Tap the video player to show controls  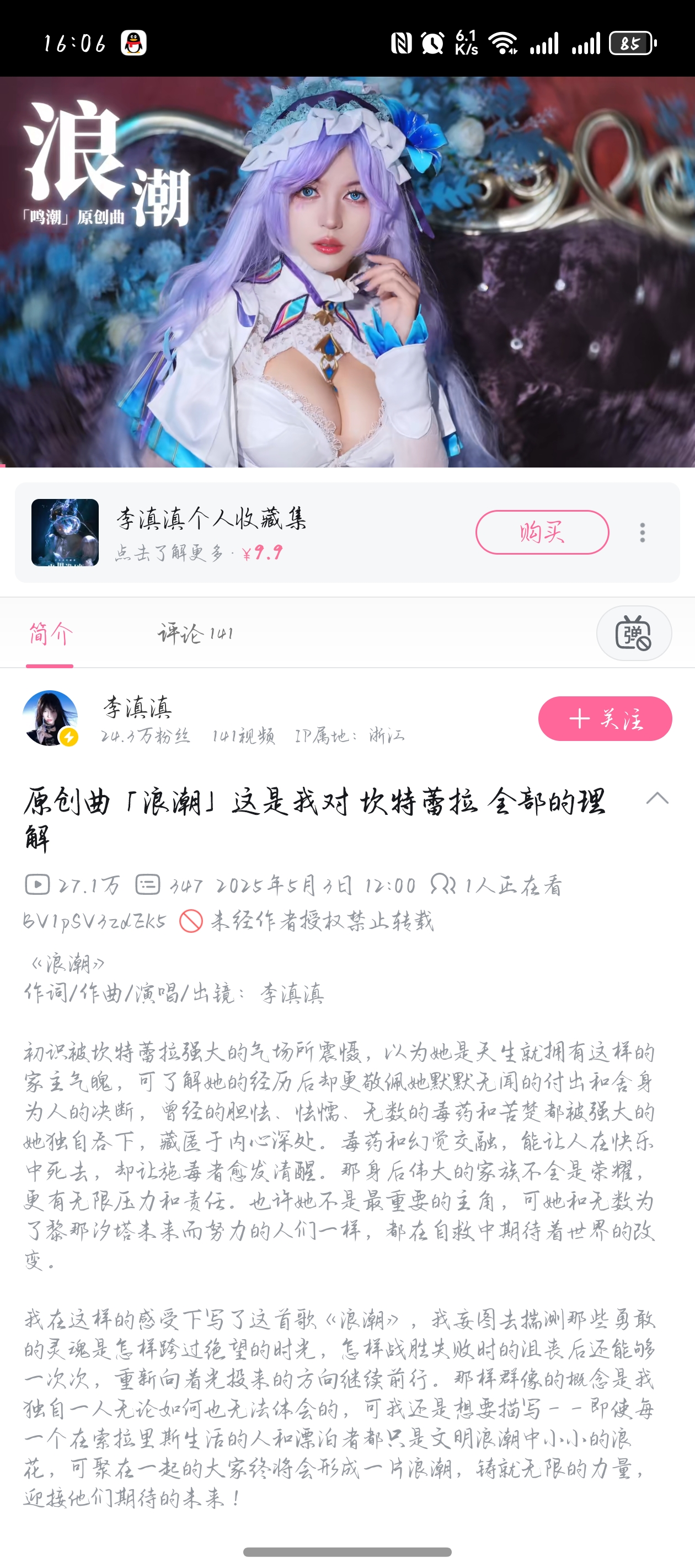347,271
